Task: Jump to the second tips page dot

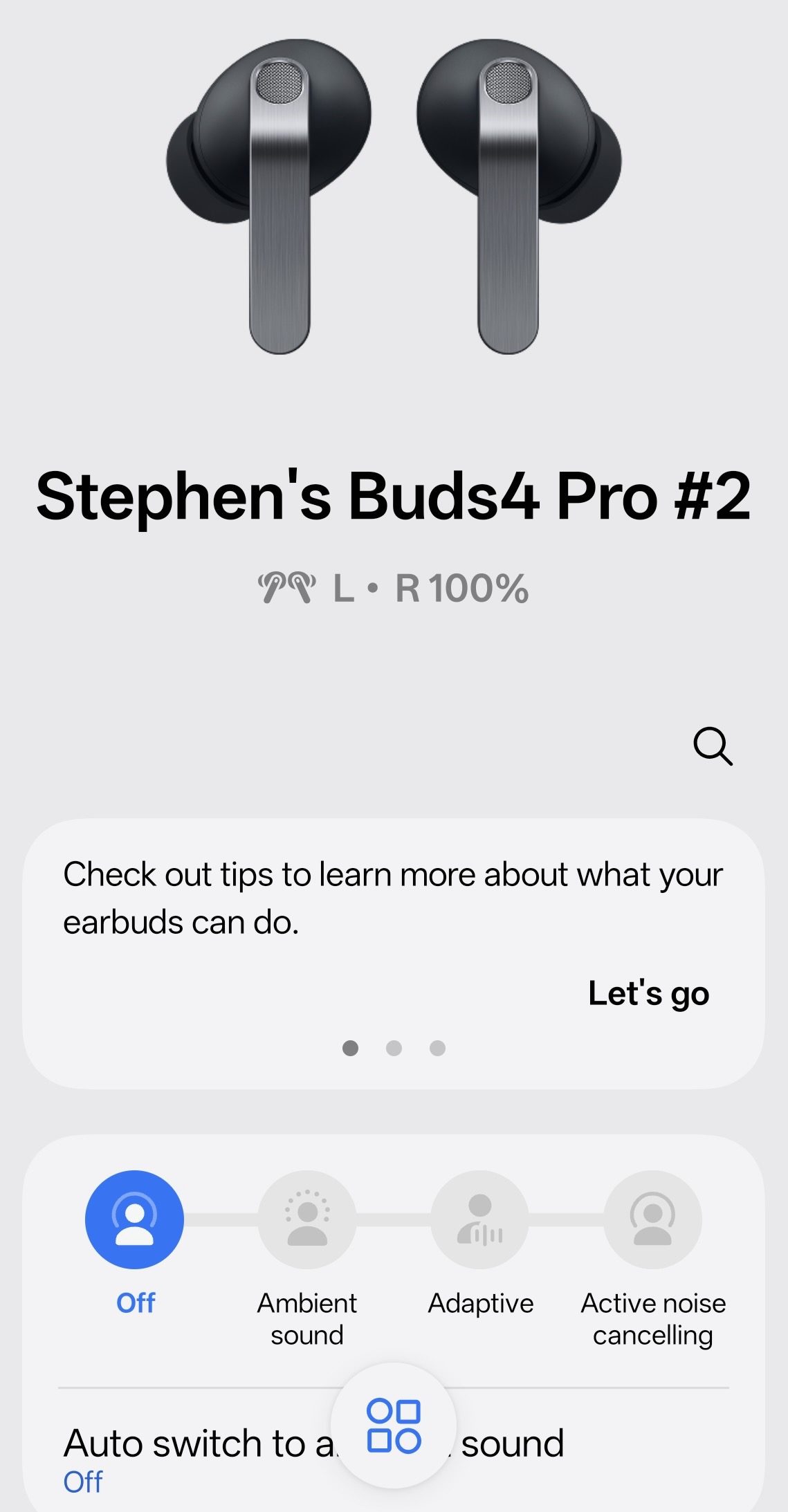Action: (394, 1049)
